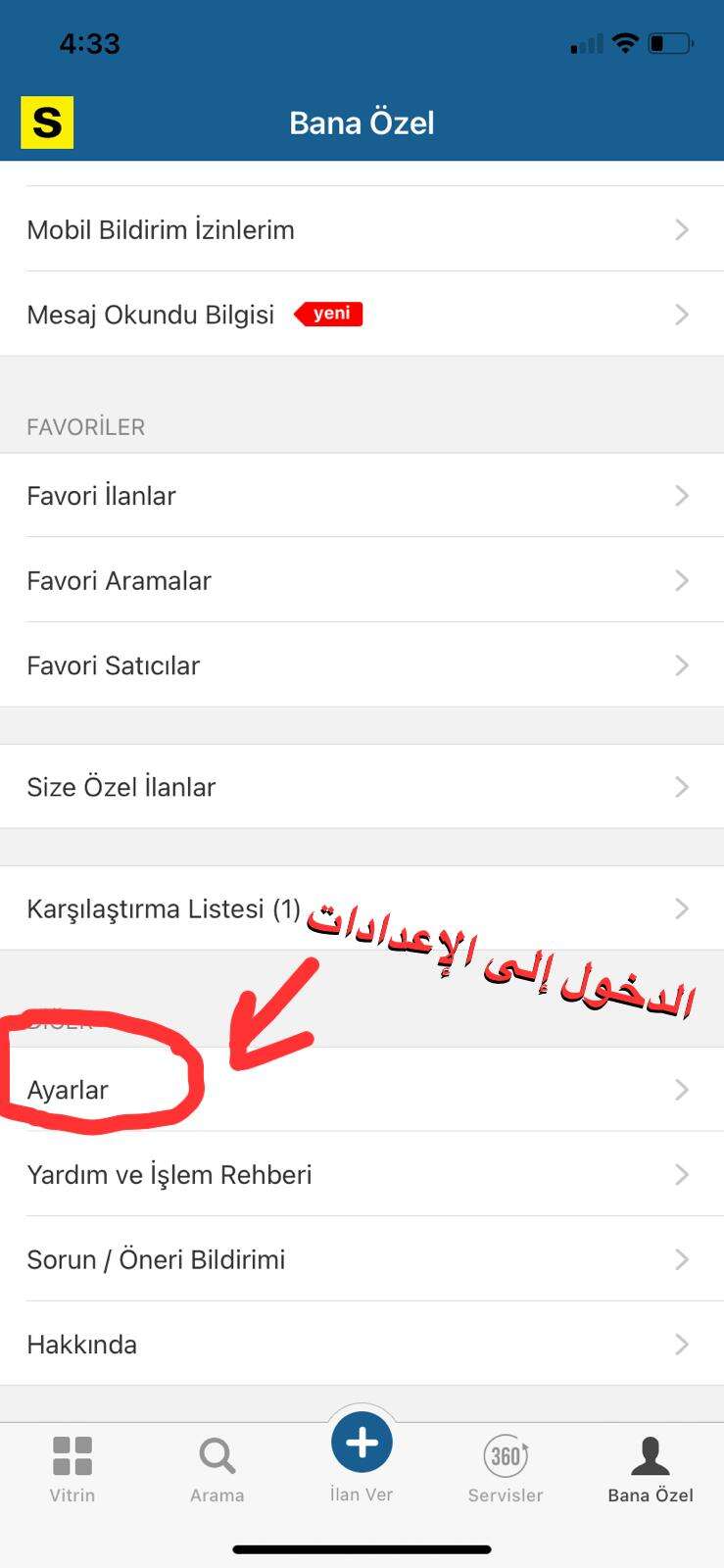Open Favori Satıcılar
This screenshot has height=1568, width=724.
click(x=362, y=664)
